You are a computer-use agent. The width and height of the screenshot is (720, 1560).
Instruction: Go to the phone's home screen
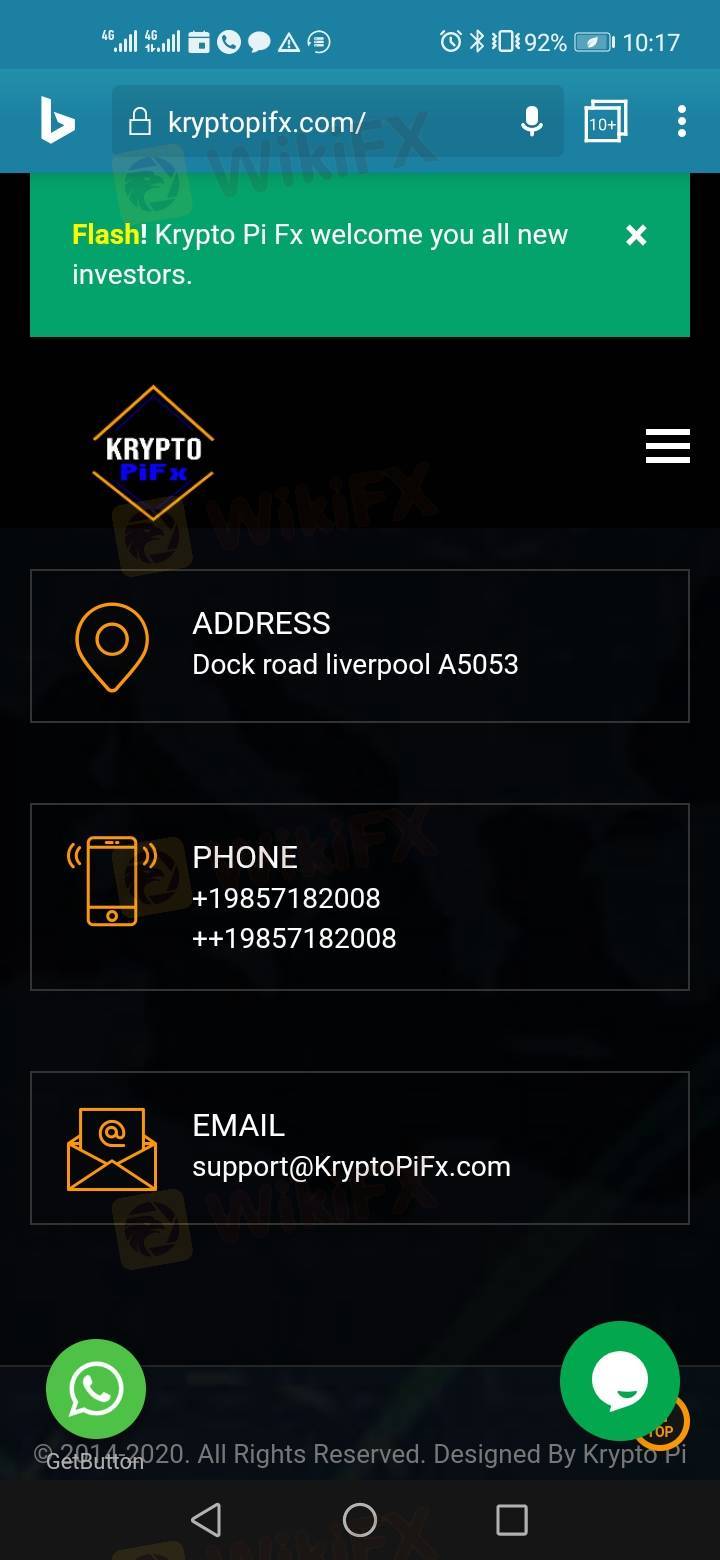(x=360, y=1520)
